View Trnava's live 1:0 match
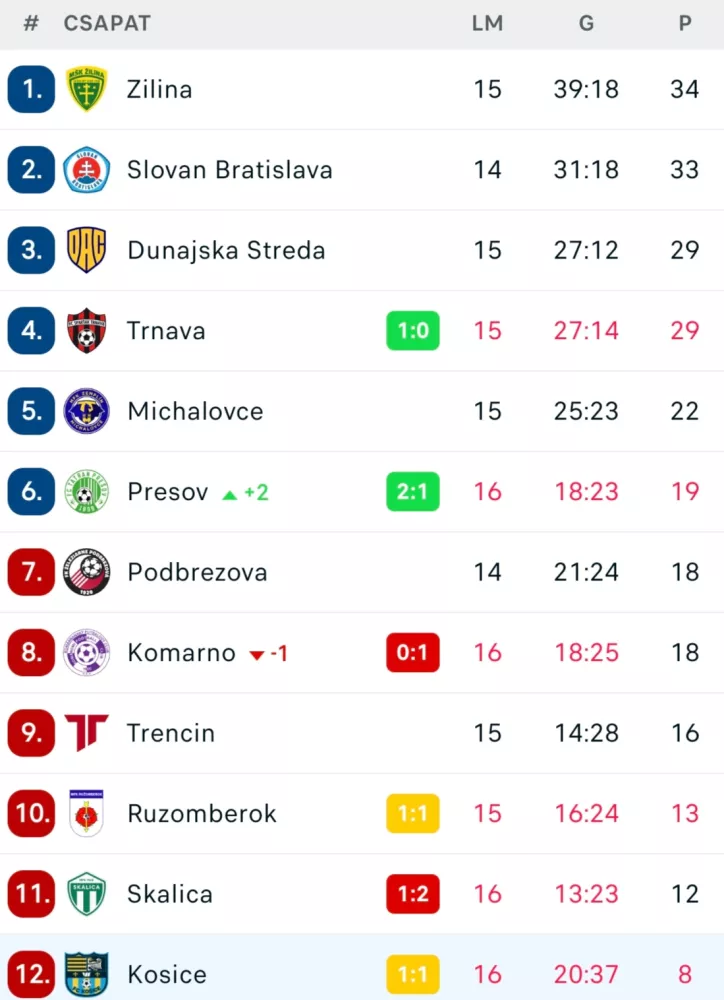The image size is (724, 1000). point(412,331)
